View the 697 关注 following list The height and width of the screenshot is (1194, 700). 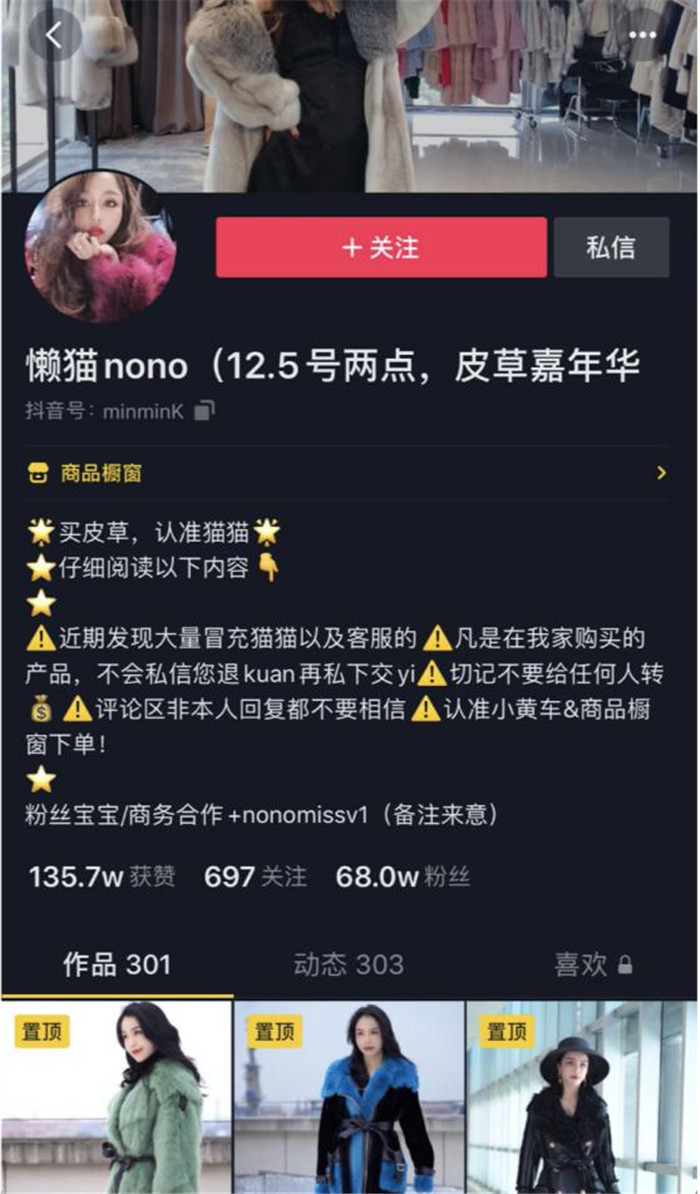(x=254, y=877)
